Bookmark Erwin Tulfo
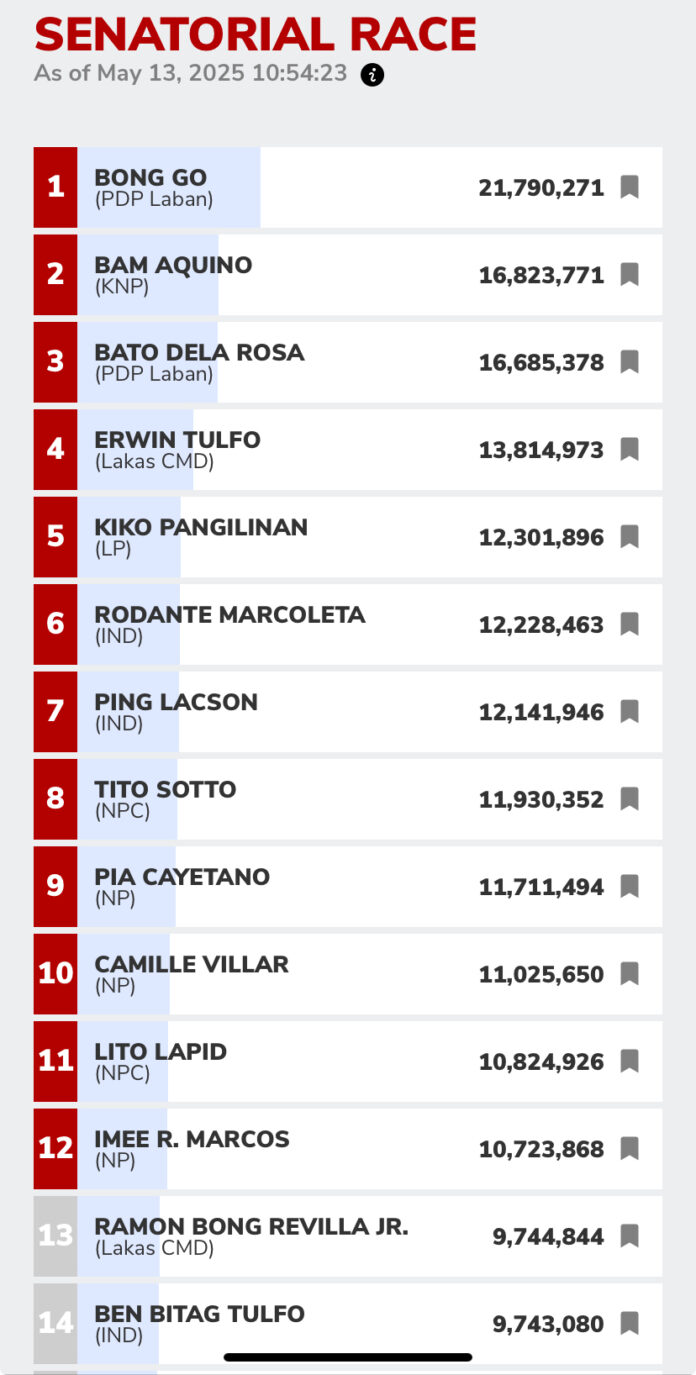The image size is (696, 1375). click(x=629, y=449)
